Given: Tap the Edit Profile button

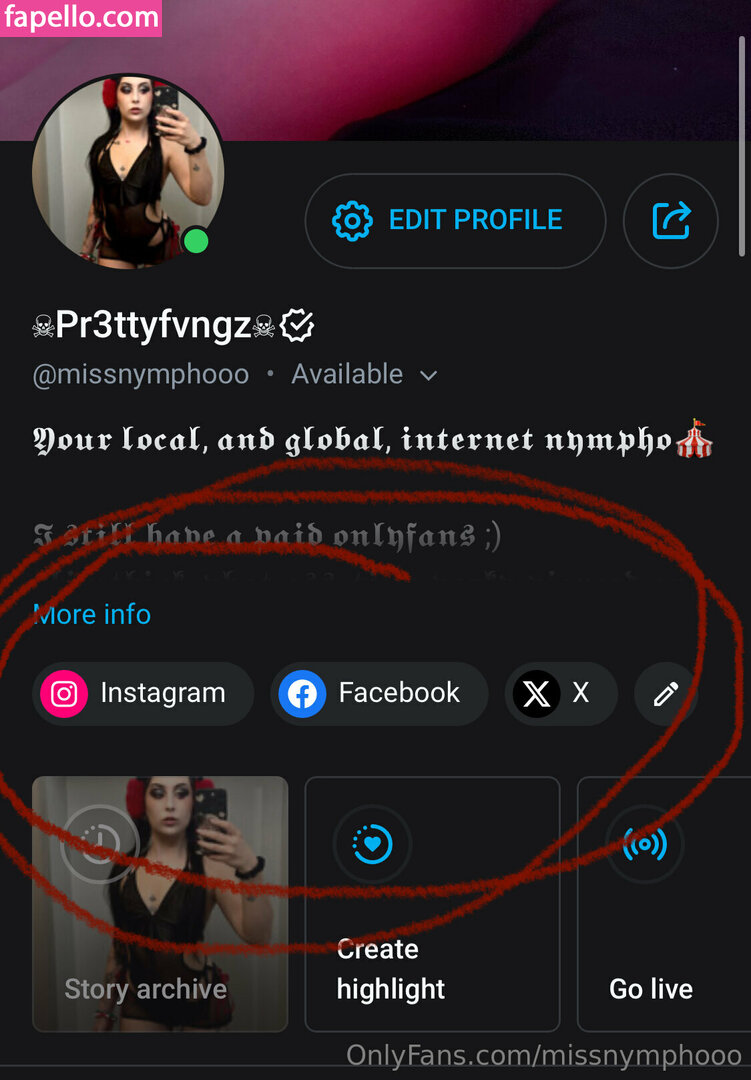Looking at the screenshot, I should click(455, 221).
